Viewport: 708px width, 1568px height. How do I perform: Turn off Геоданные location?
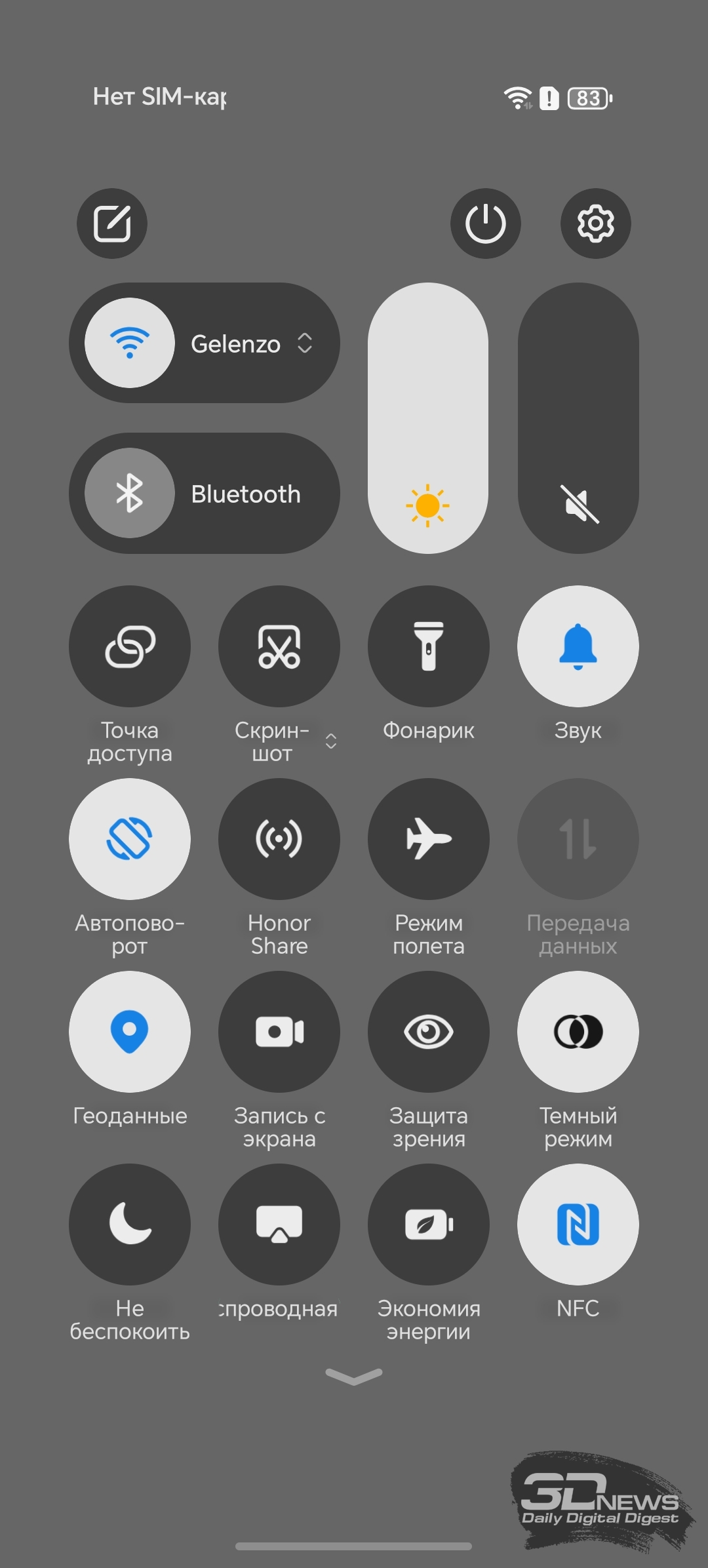tap(130, 1032)
